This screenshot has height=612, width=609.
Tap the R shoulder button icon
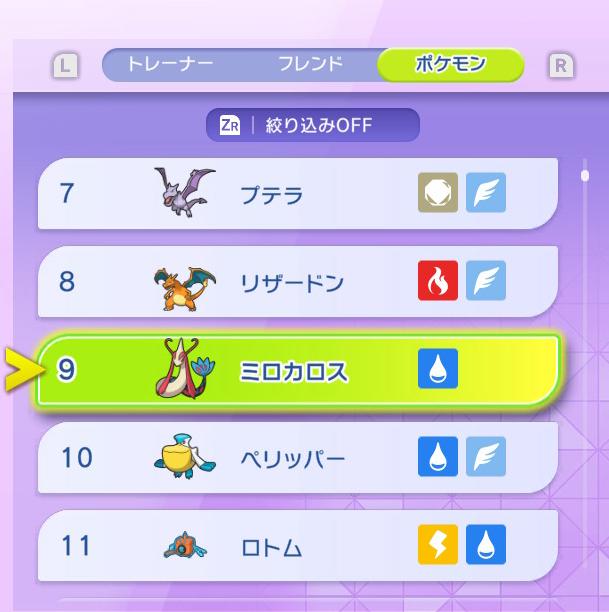click(x=561, y=66)
